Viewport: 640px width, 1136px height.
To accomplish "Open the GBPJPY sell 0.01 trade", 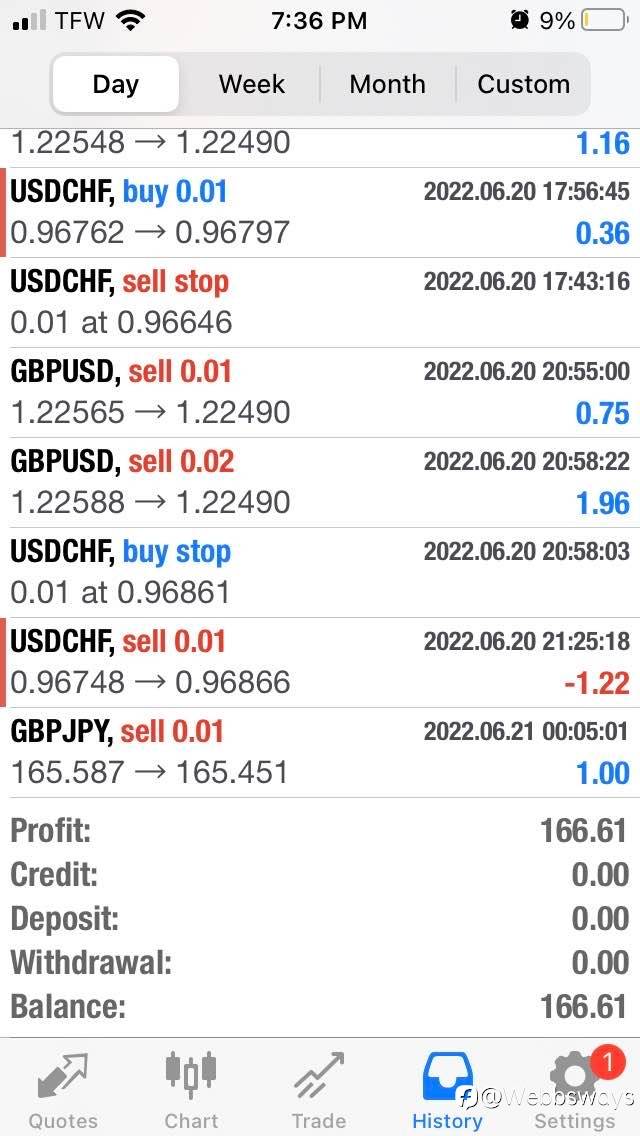I will pos(320,752).
